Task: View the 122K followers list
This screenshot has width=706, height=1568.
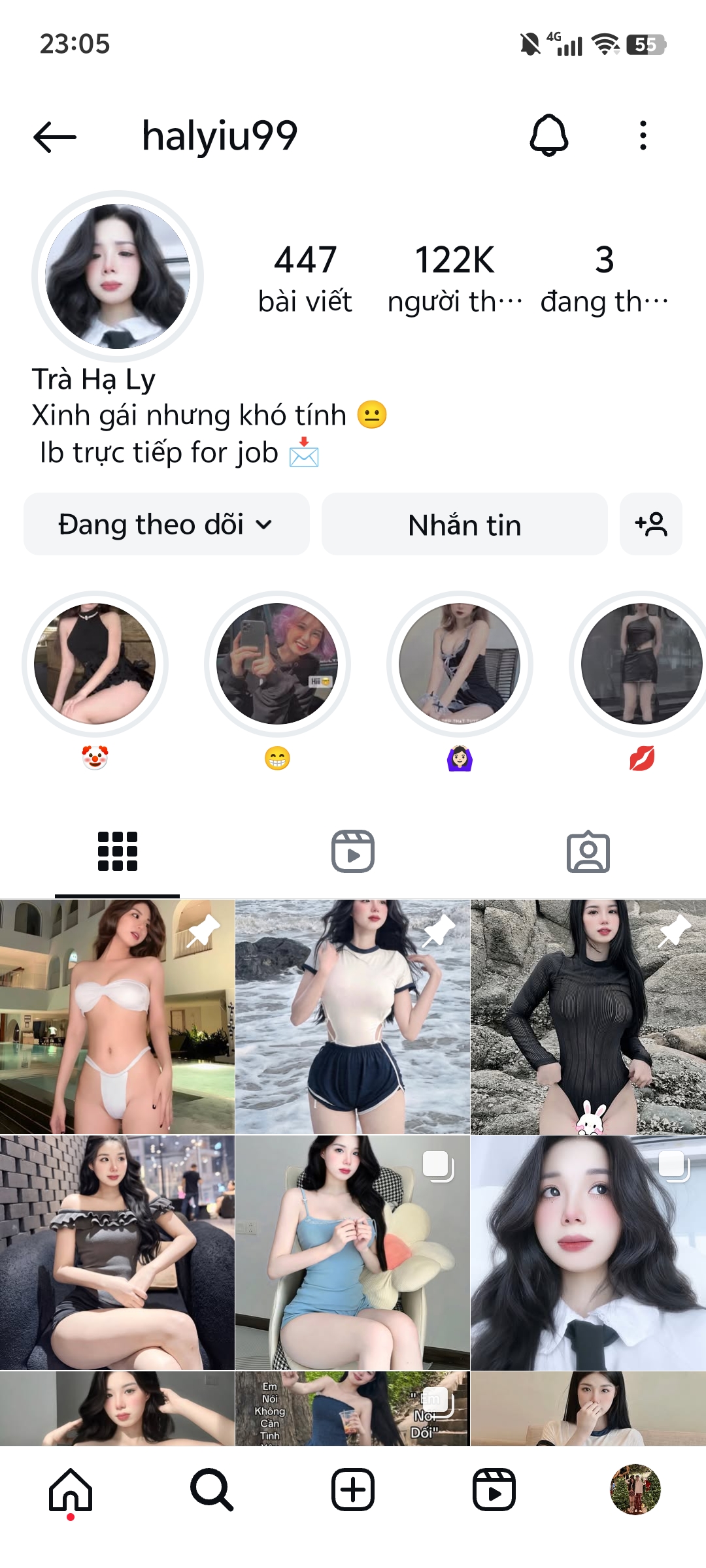Action: click(454, 278)
